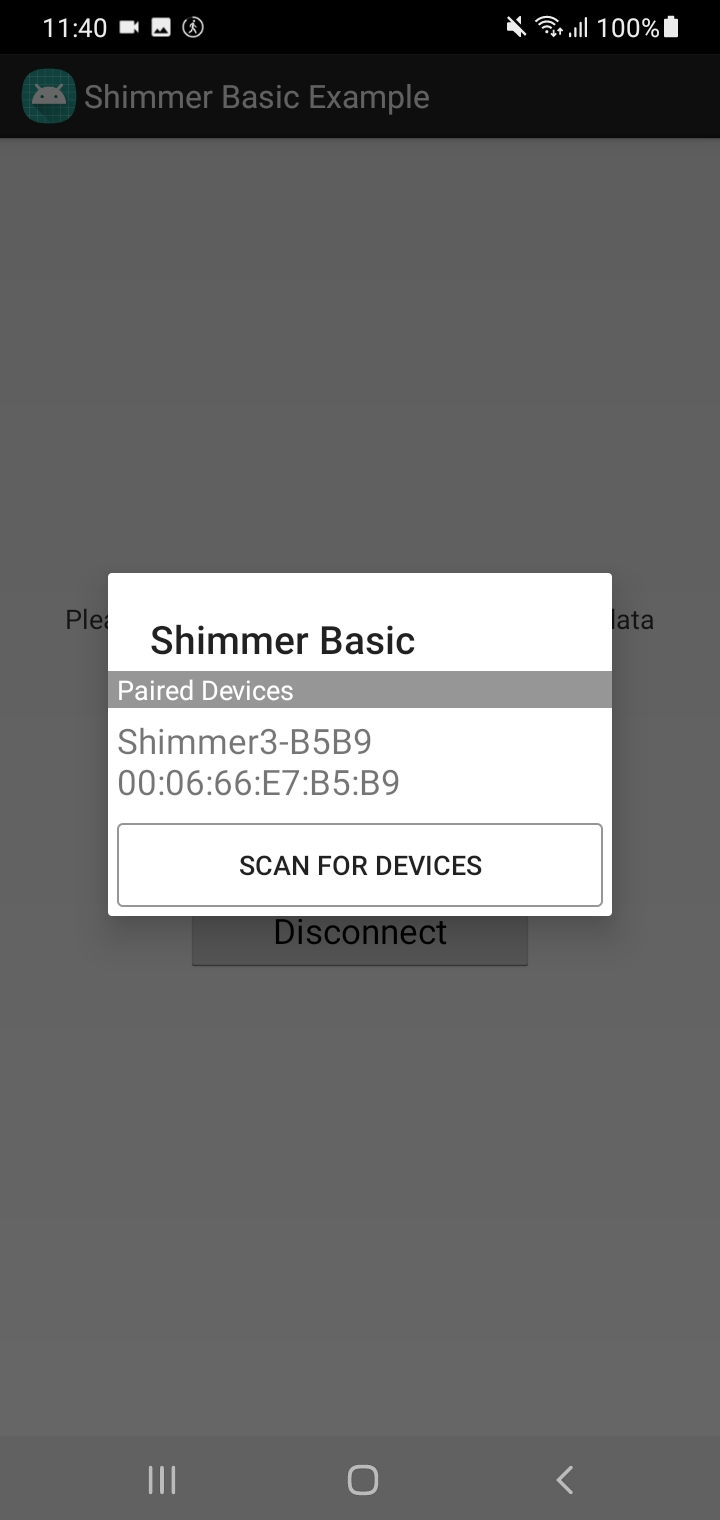Go back using the navigation bar
The width and height of the screenshot is (720, 1520).
pyautogui.click(x=564, y=1479)
